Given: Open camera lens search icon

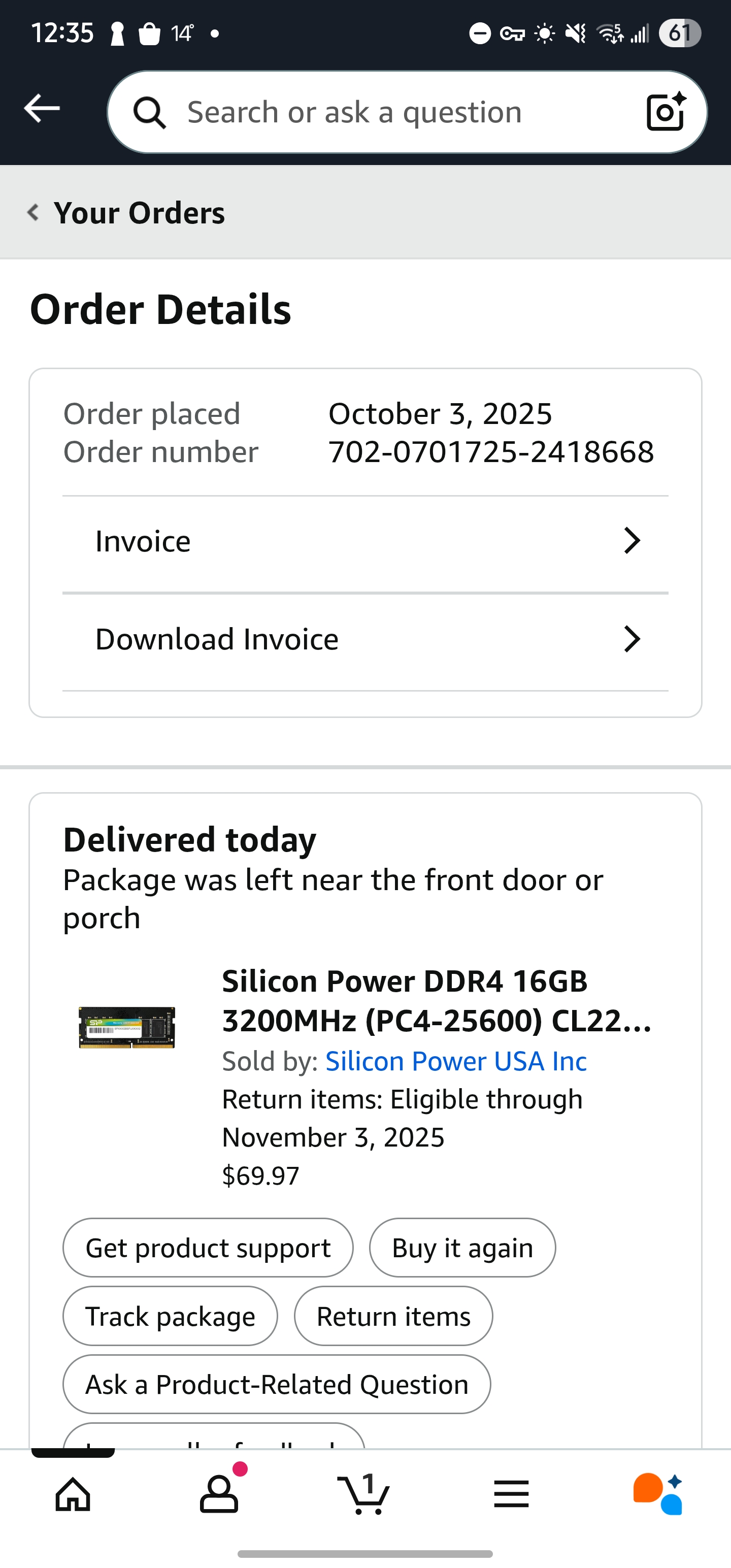Looking at the screenshot, I should (666, 113).
